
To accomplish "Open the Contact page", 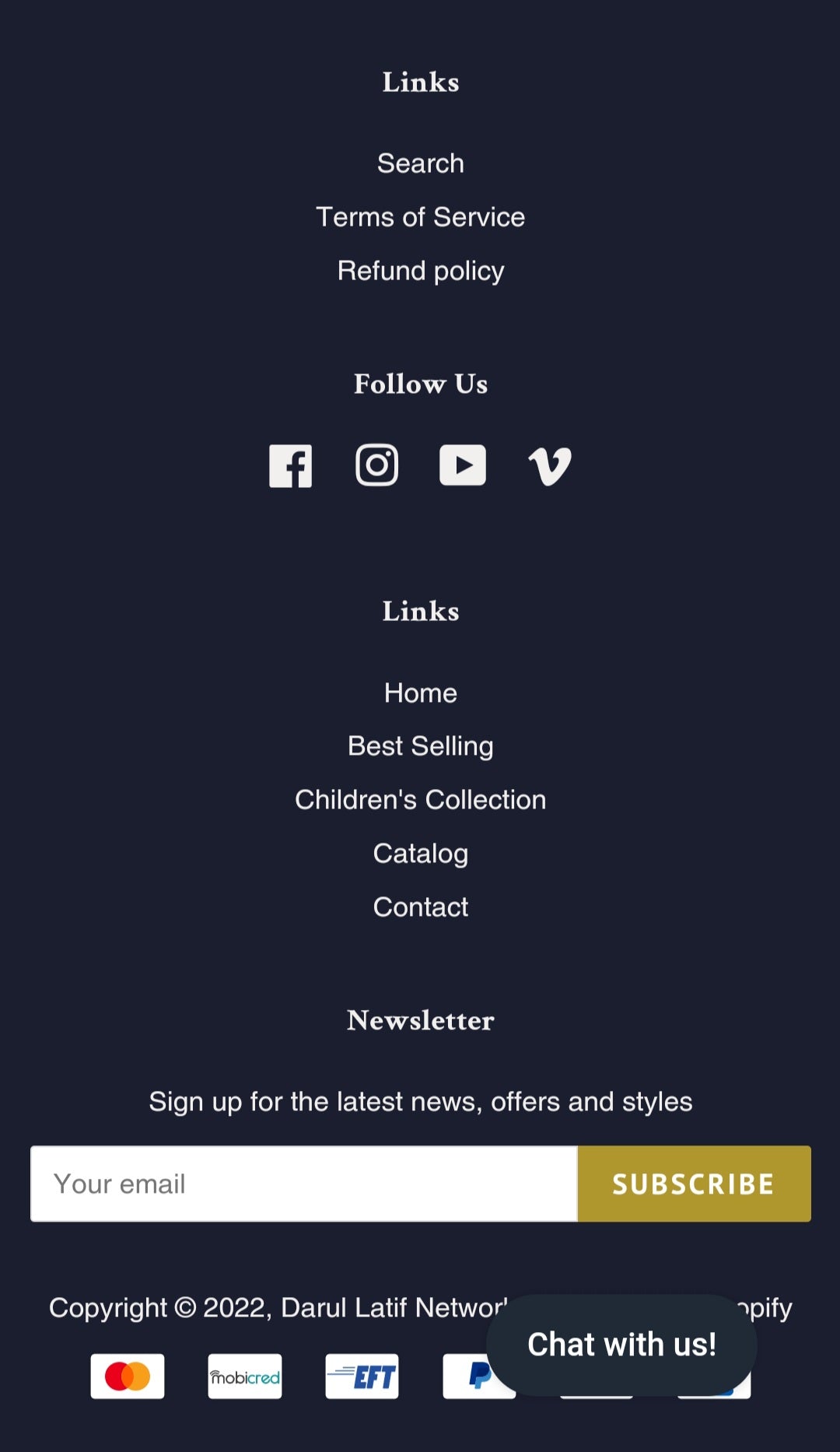I will pos(420,907).
